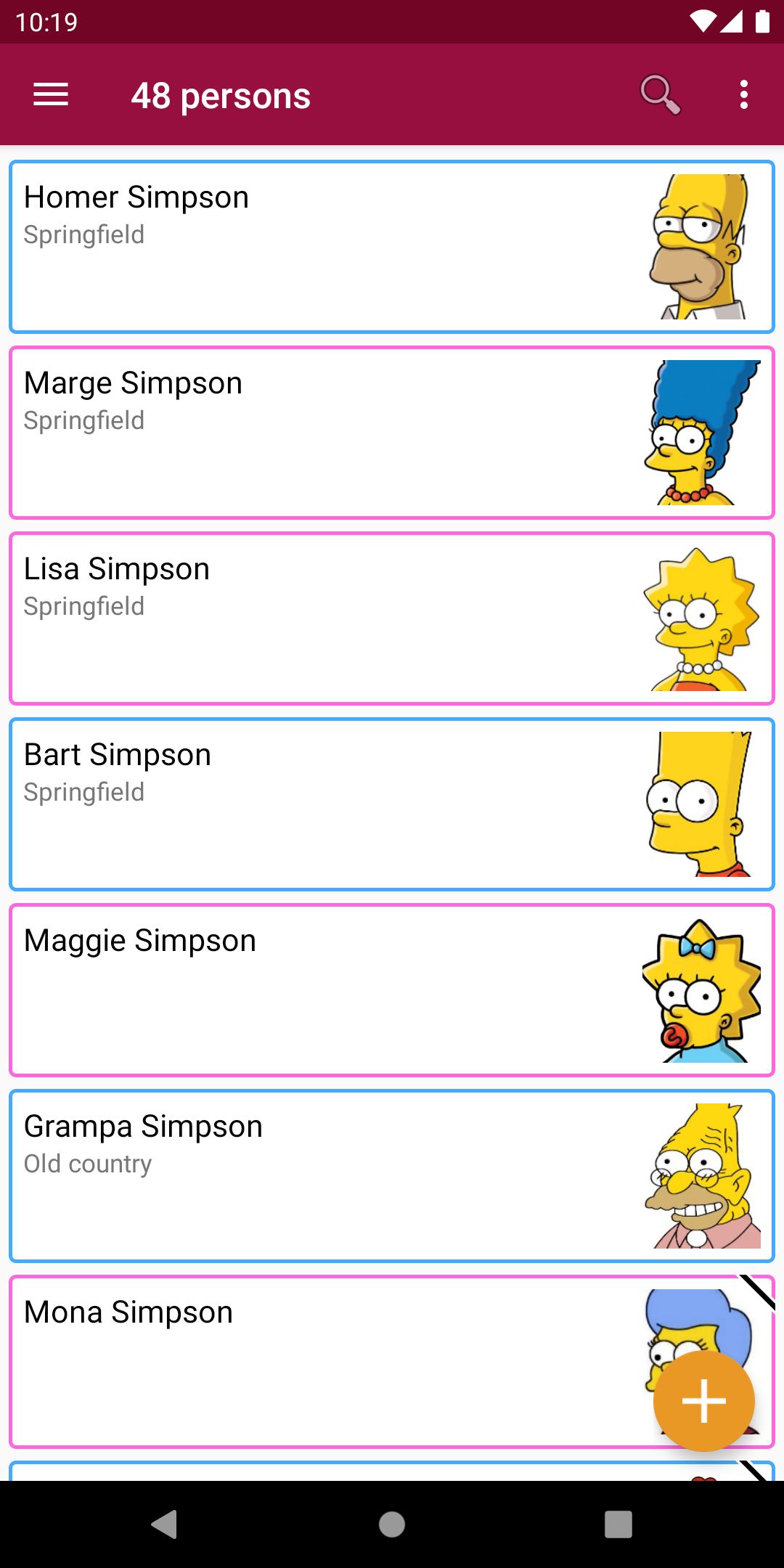Open the navigation drawer menu
Image resolution: width=784 pixels, height=1568 pixels.
[x=51, y=95]
